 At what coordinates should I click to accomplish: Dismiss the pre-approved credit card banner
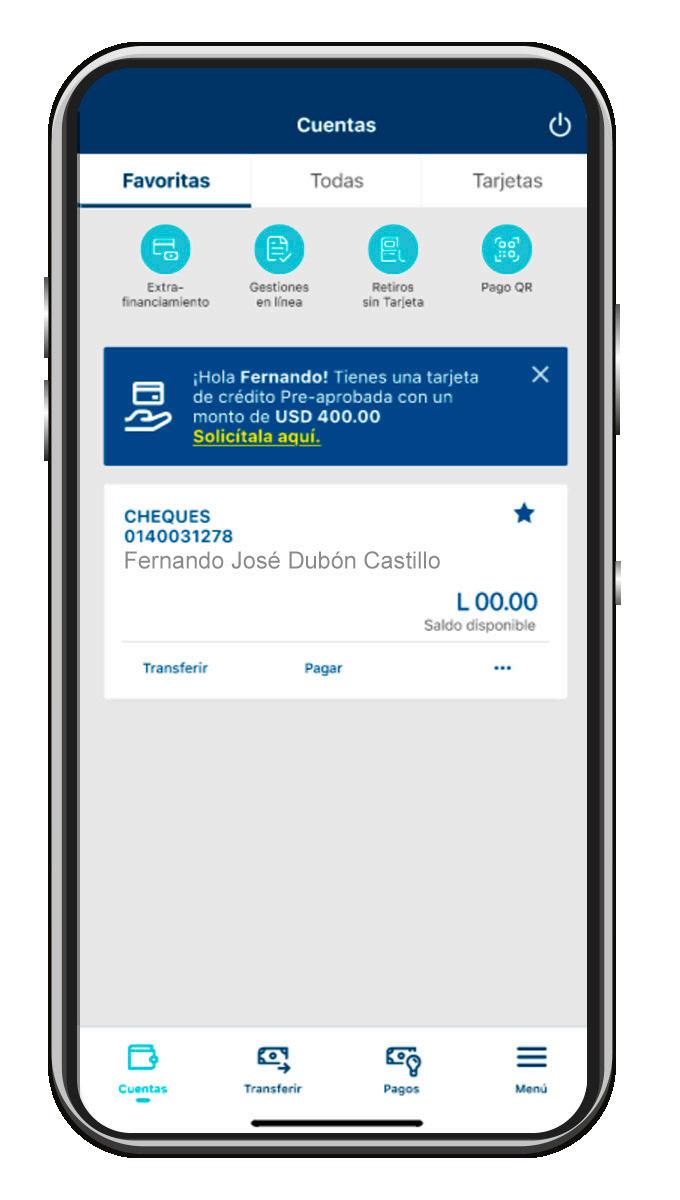[540, 375]
